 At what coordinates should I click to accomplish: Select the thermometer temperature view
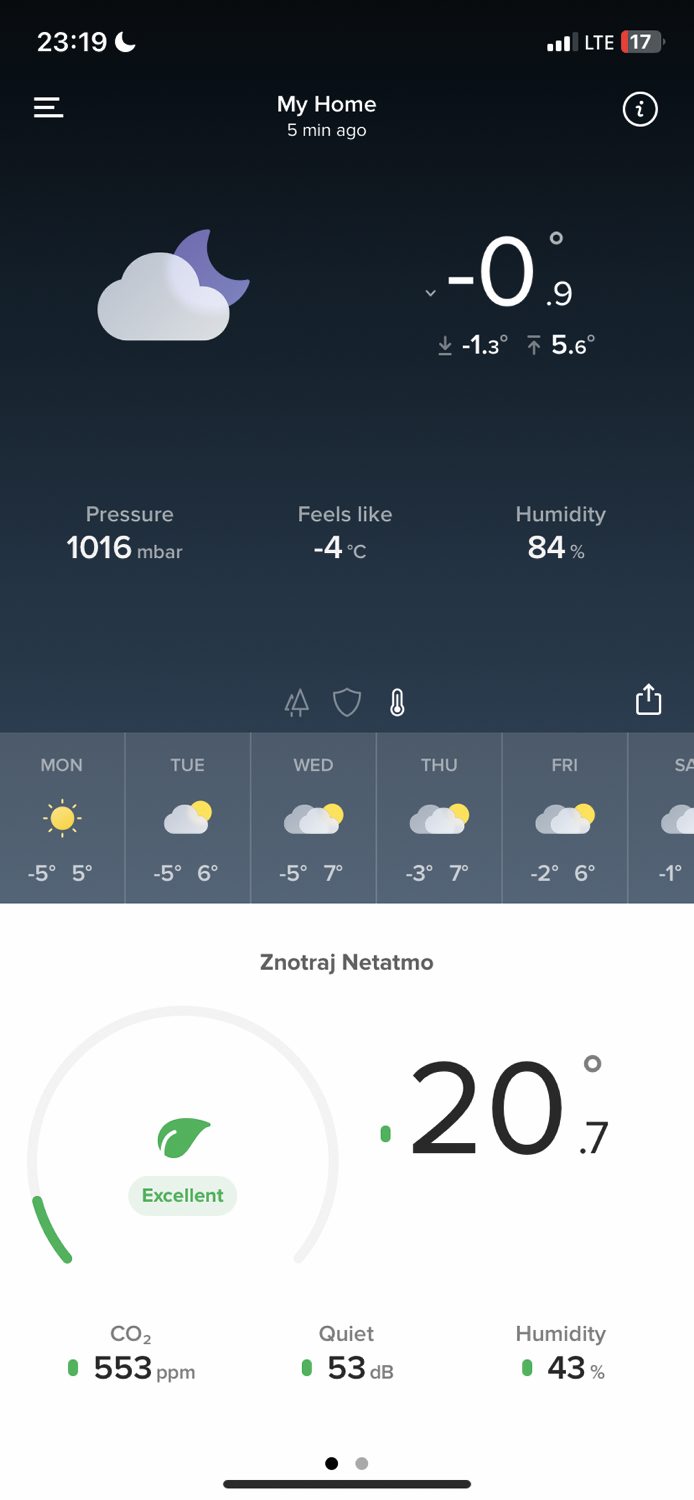[x=397, y=704]
